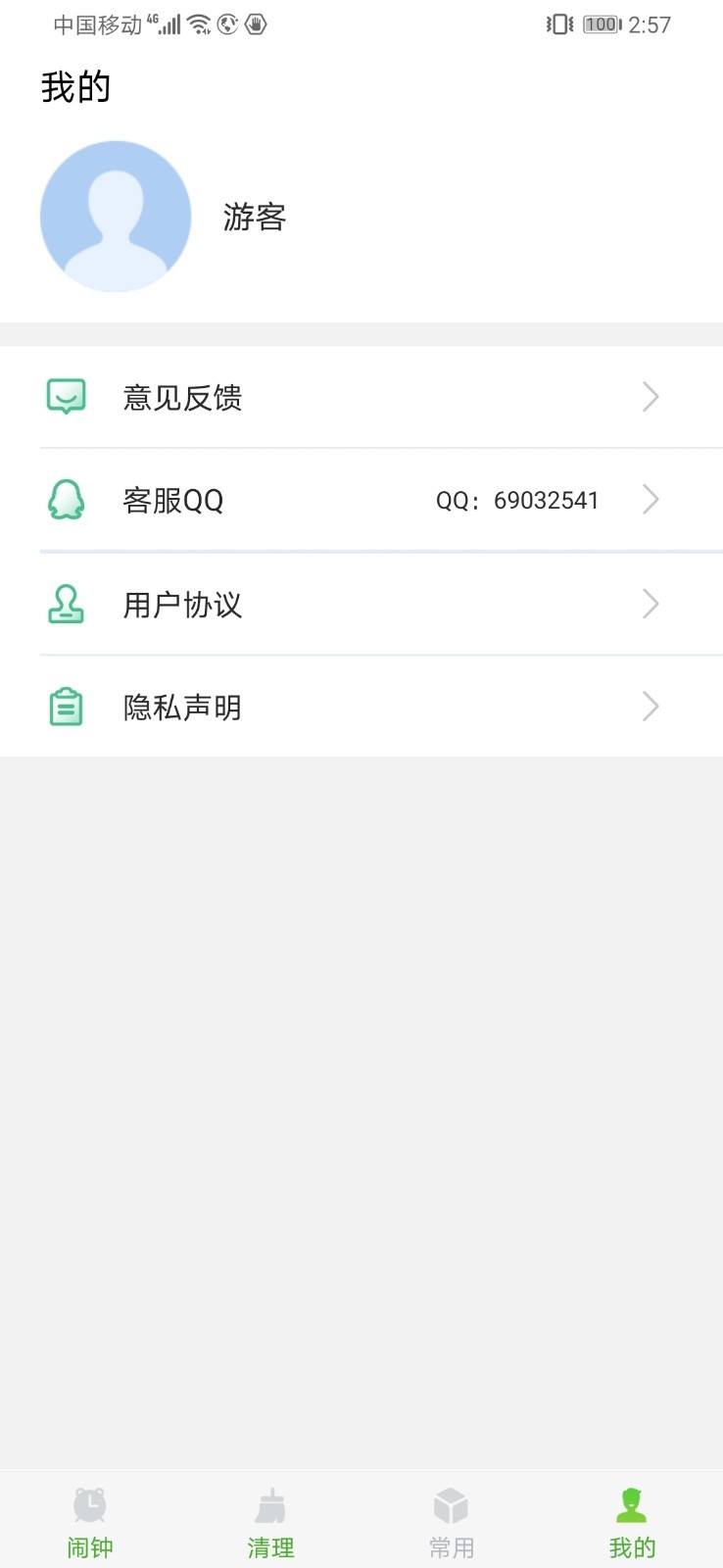Select the 清理 broom cleaning icon
The height and width of the screenshot is (1568, 723).
point(269,1506)
